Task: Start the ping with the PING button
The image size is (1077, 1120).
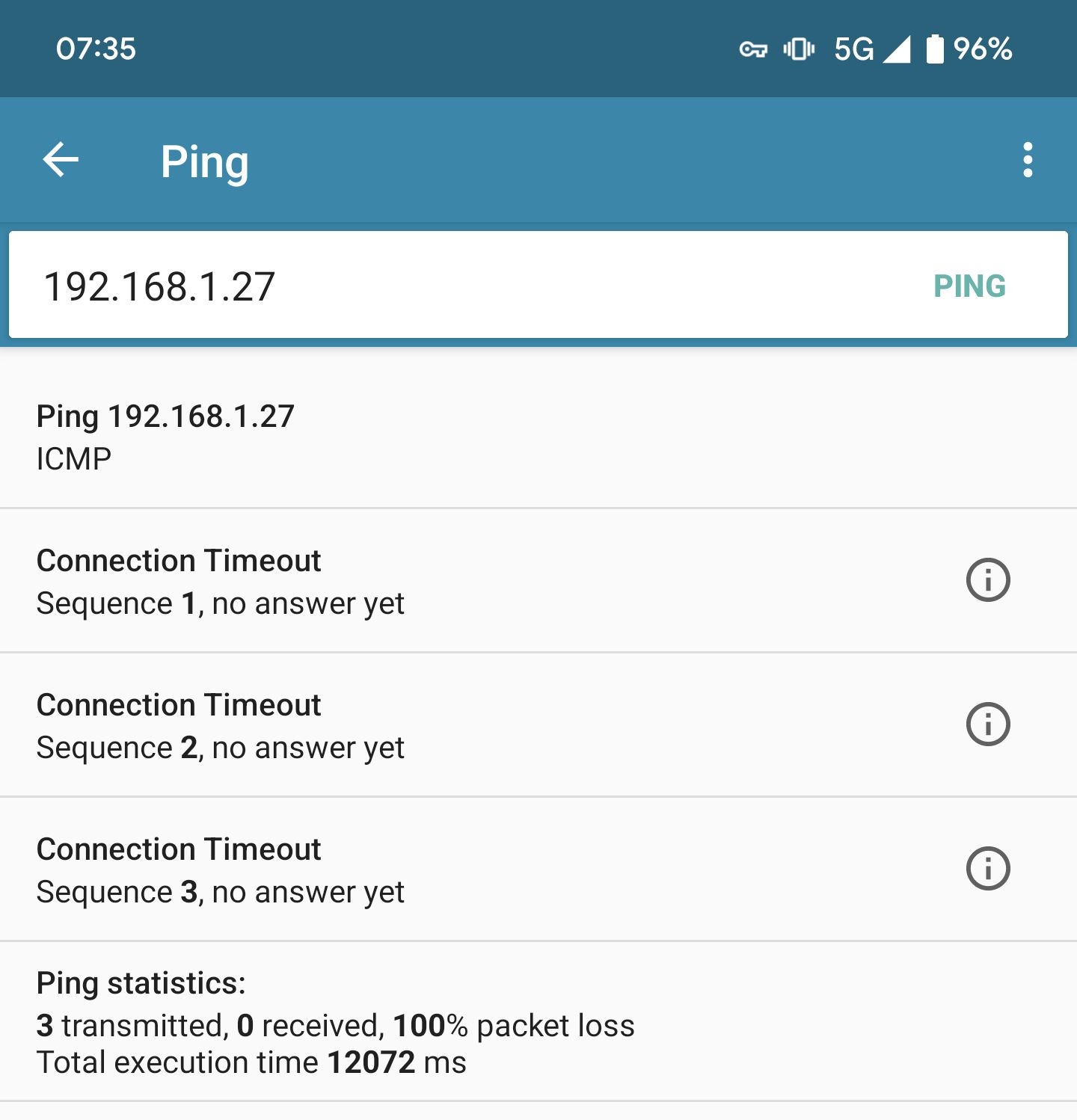Action: click(969, 286)
